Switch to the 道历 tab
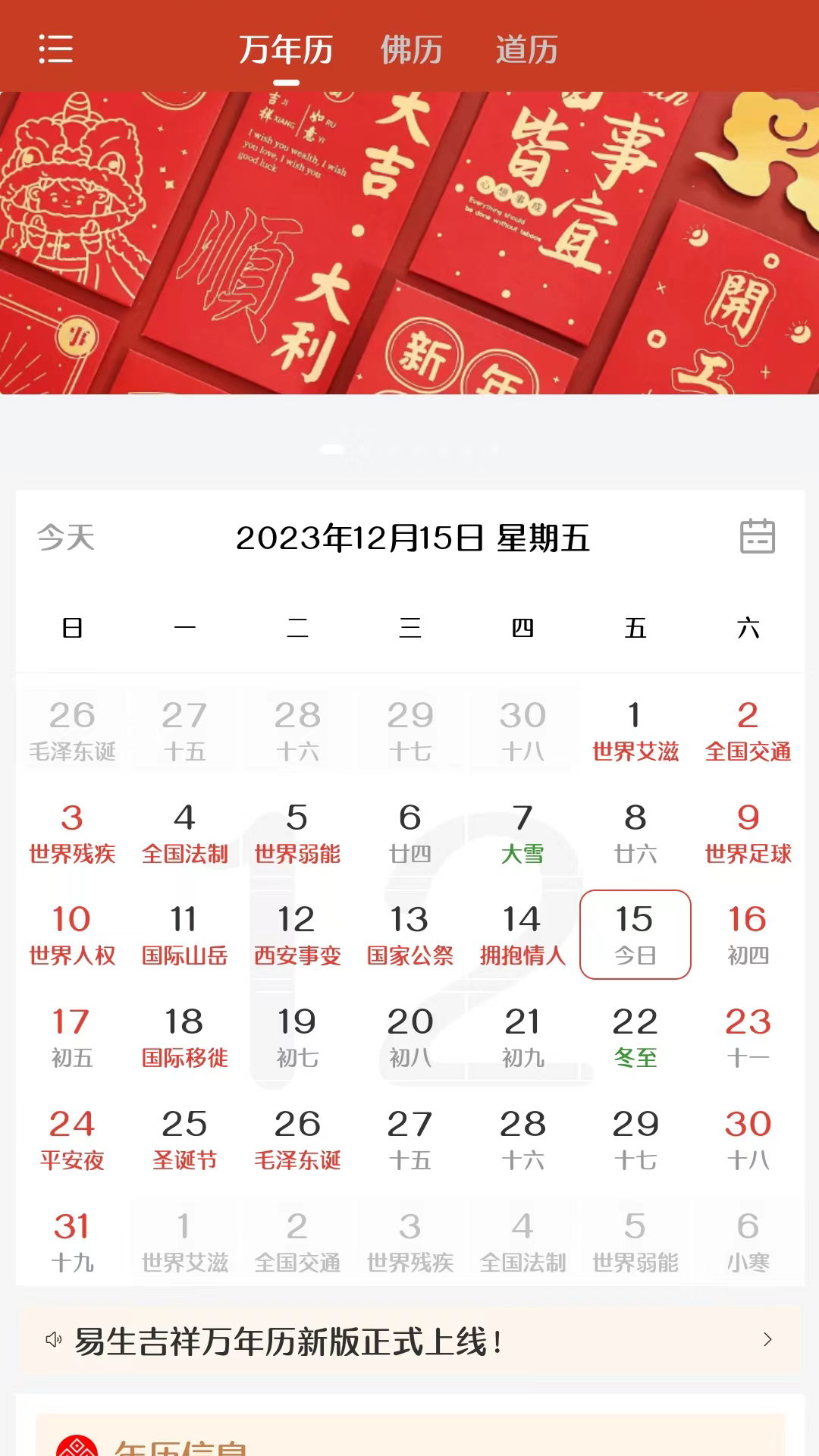The height and width of the screenshot is (1456, 819). tap(526, 50)
